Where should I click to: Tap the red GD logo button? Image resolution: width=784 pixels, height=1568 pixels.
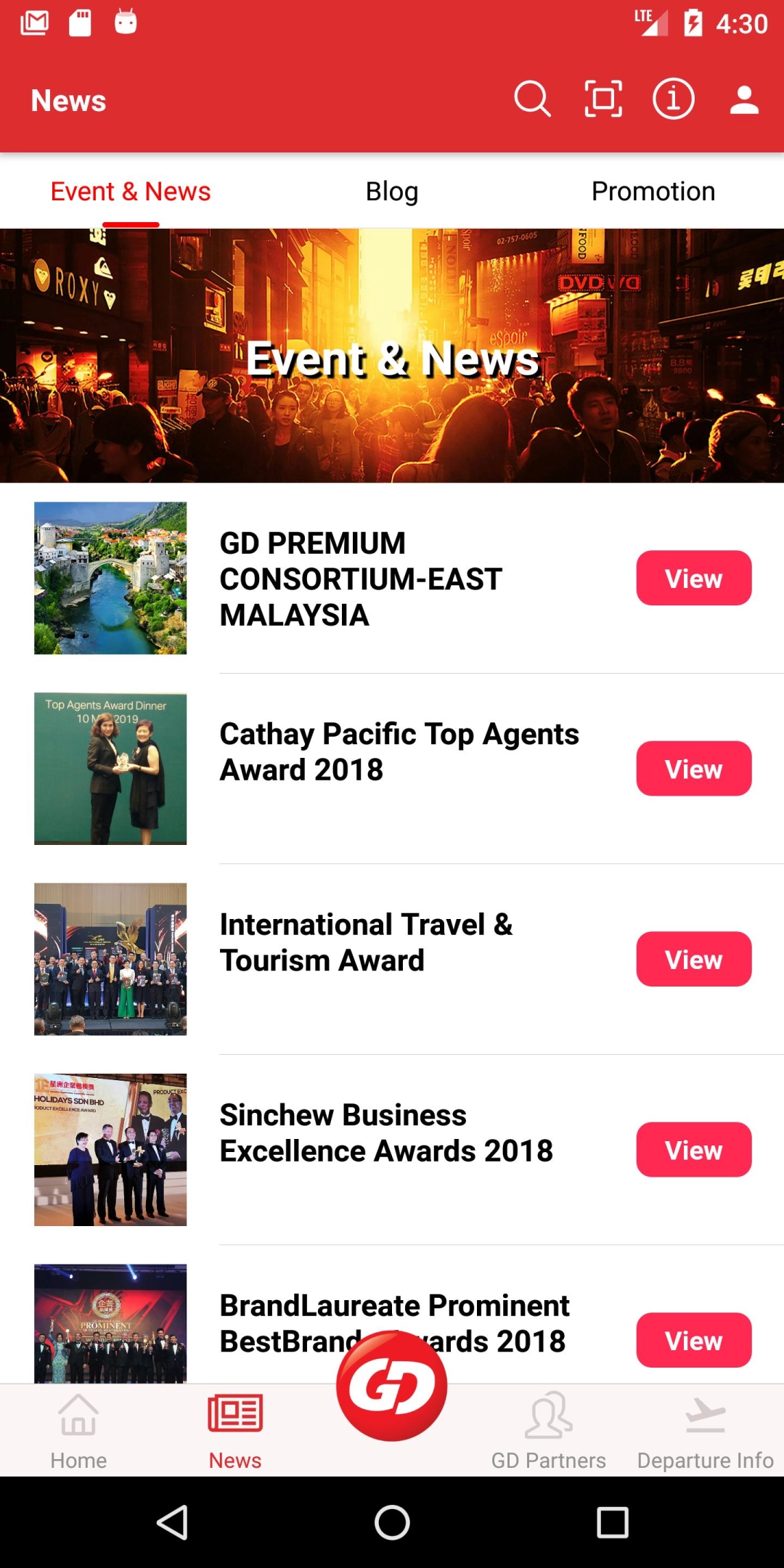(391, 1386)
